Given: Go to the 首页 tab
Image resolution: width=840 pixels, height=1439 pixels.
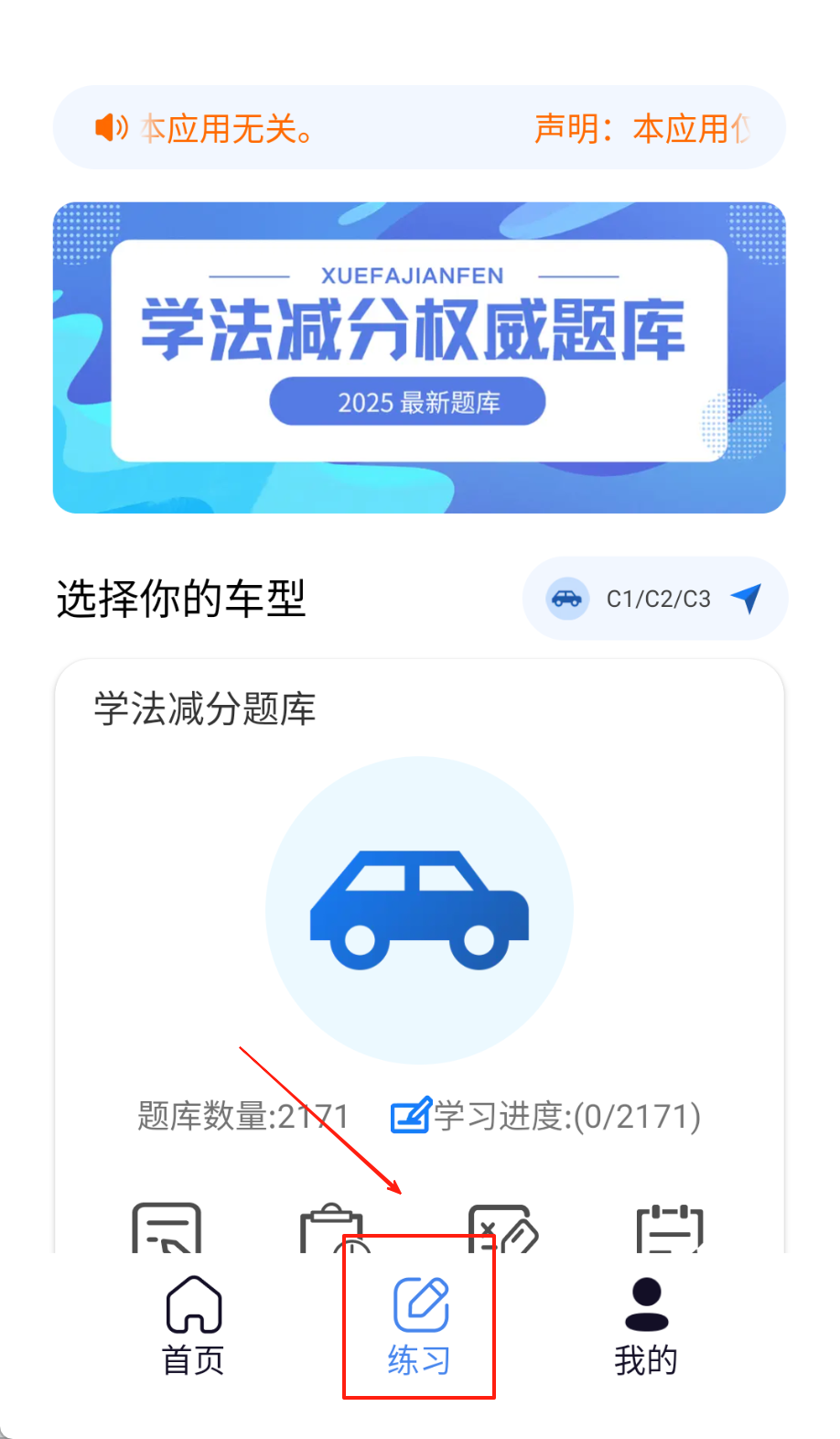Looking at the screenshot, I should (193, 1325).
